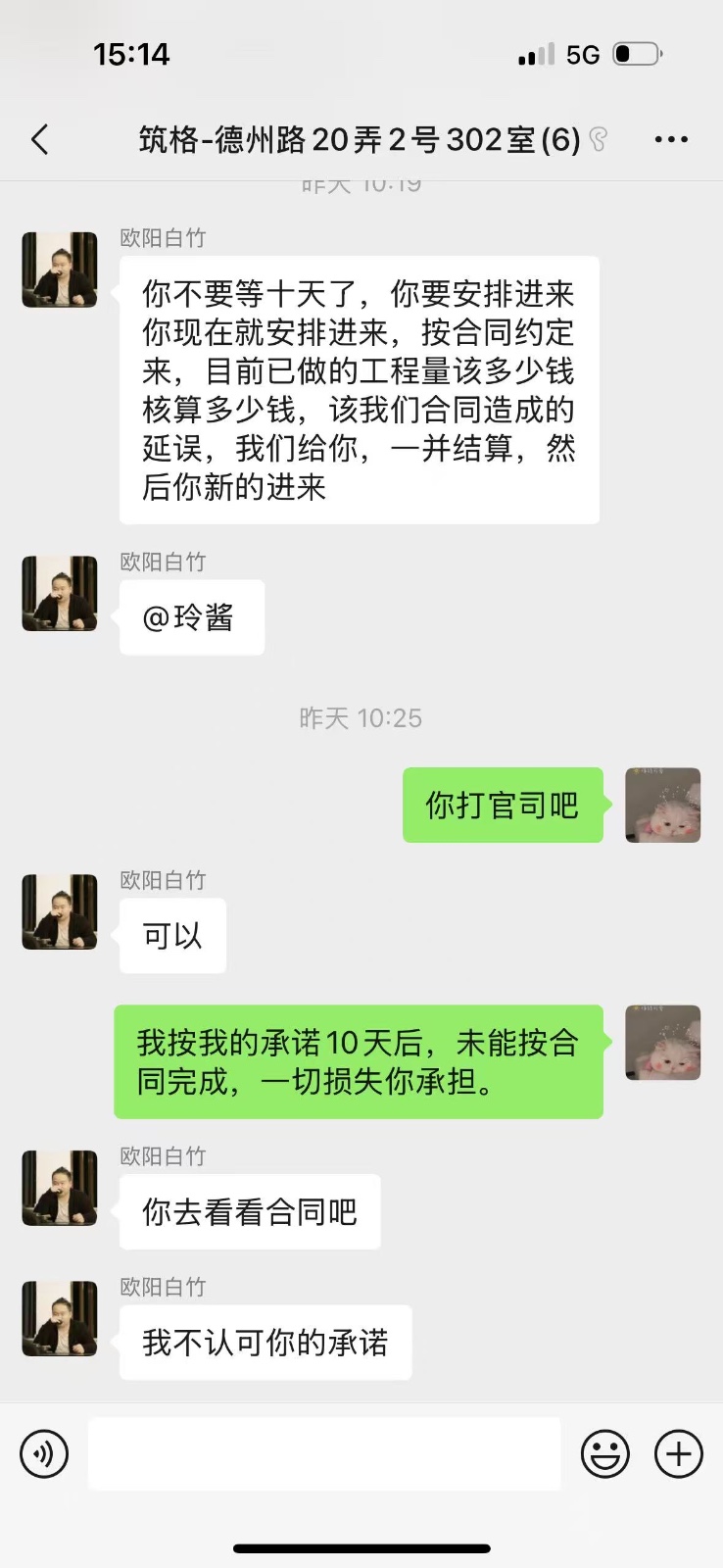Switch to voice message input
Image resolution: width=723 pixels, height=1568 pixels.
(x=44, y=1453)
